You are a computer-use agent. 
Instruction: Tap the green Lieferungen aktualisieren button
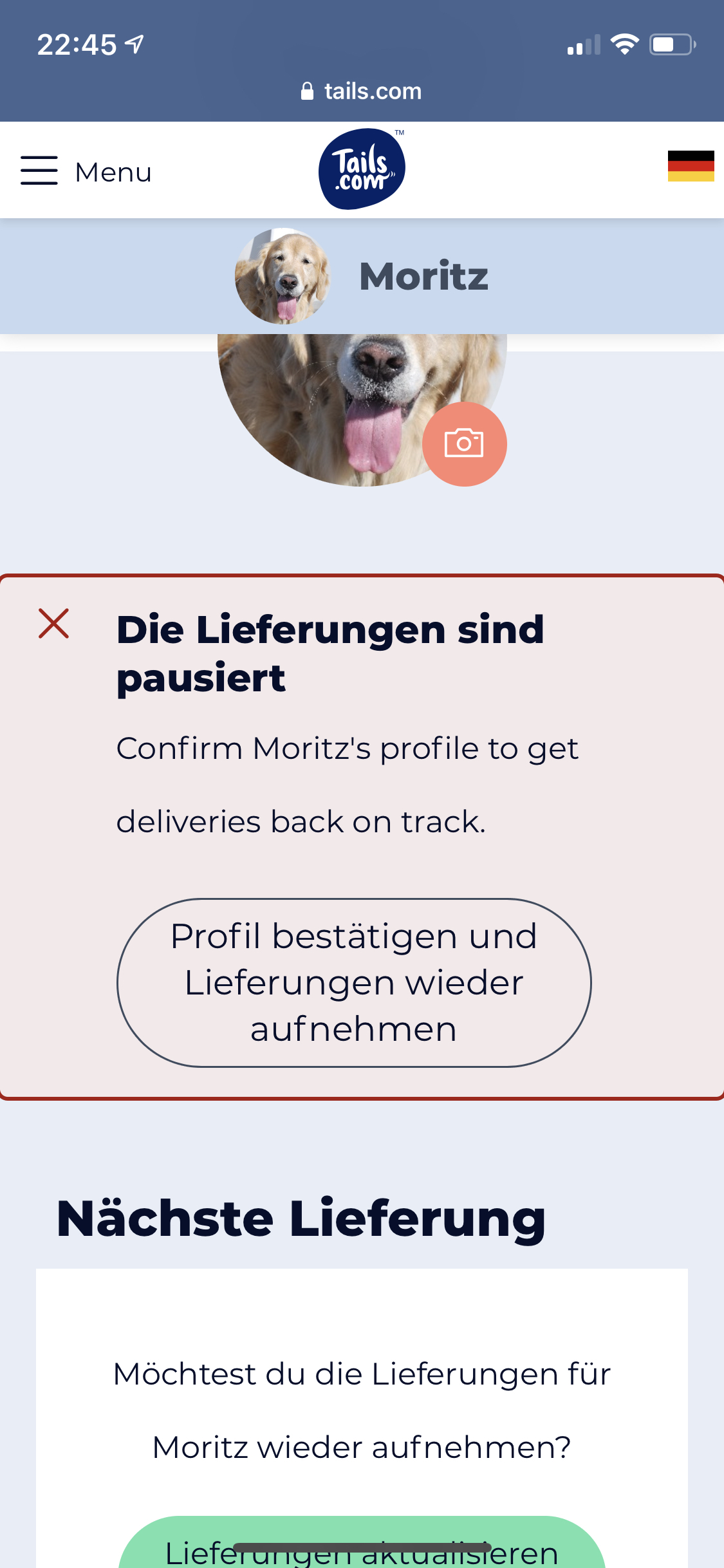362,1544
